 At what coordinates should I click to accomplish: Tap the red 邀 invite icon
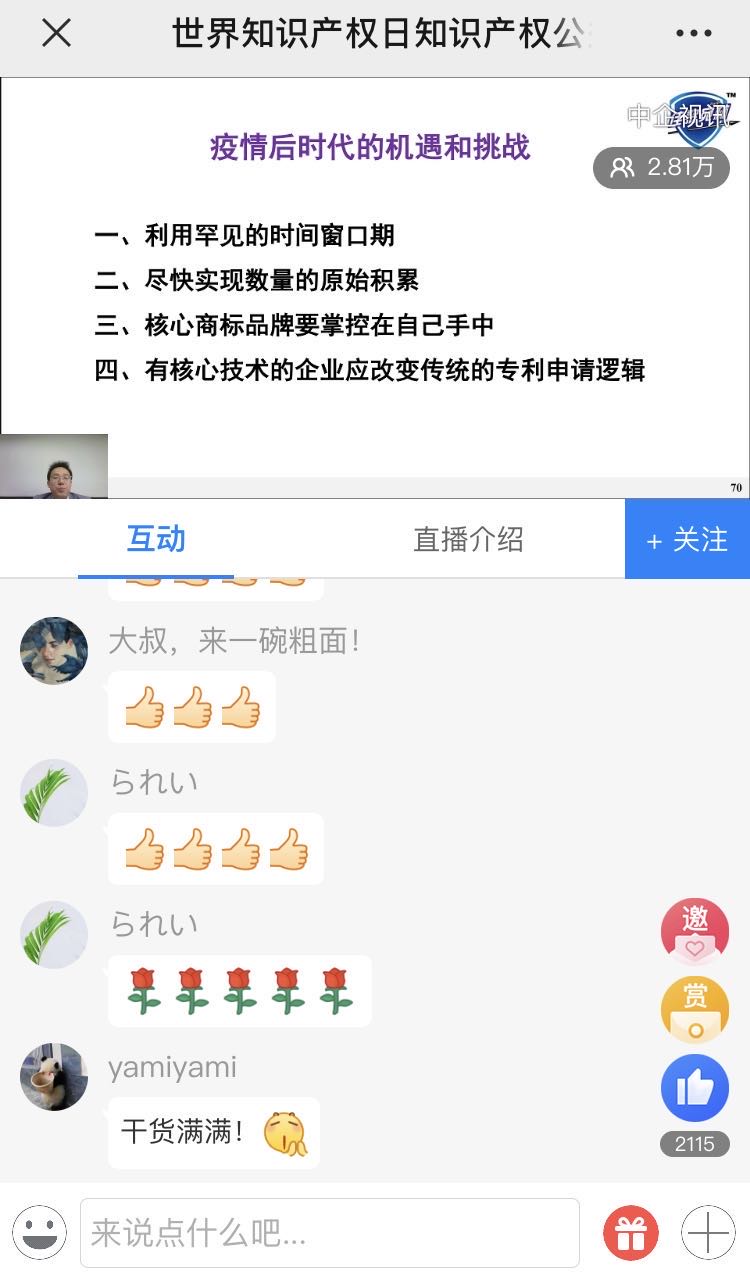tap(694, 931)
